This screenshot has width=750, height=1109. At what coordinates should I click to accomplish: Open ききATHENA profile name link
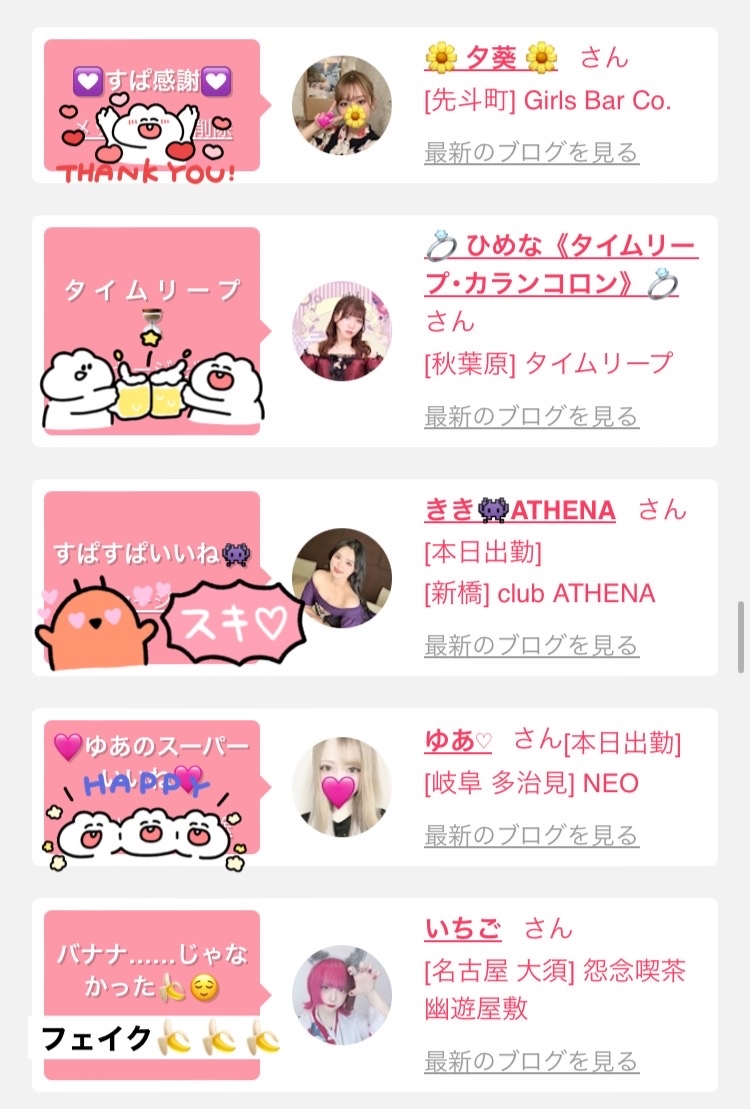(520, 510)
